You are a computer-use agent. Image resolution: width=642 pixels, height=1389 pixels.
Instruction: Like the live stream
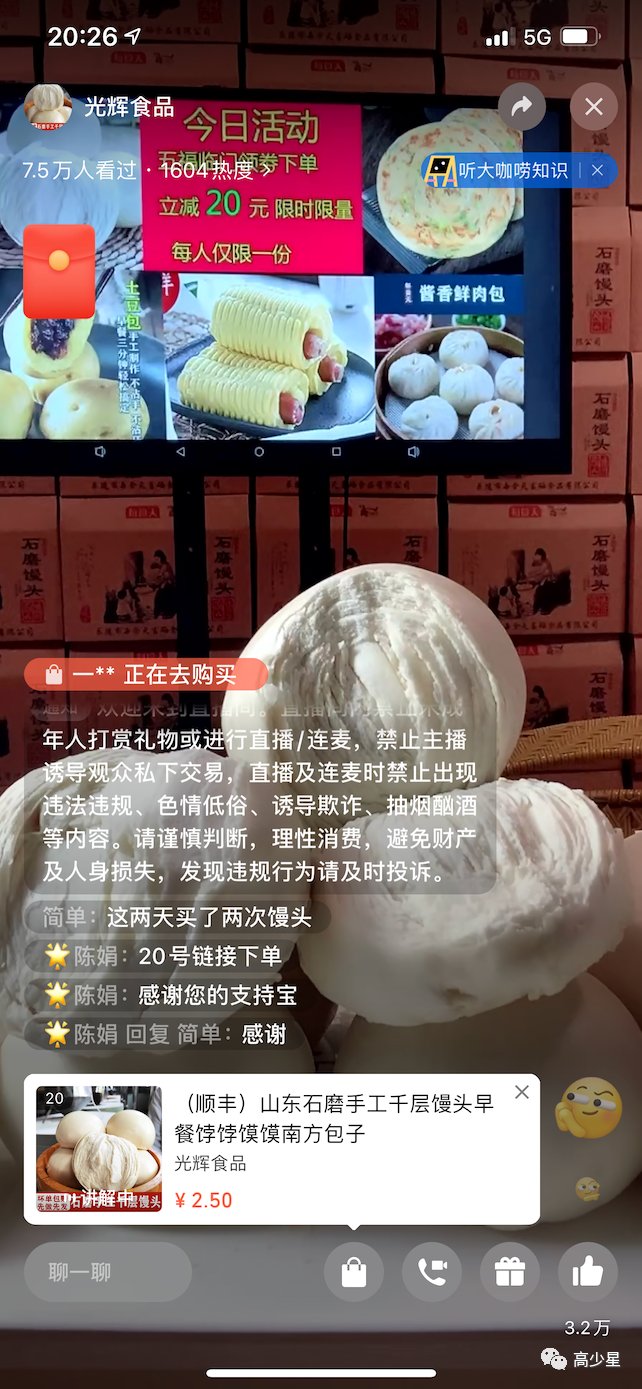[x=587, y=1272]
